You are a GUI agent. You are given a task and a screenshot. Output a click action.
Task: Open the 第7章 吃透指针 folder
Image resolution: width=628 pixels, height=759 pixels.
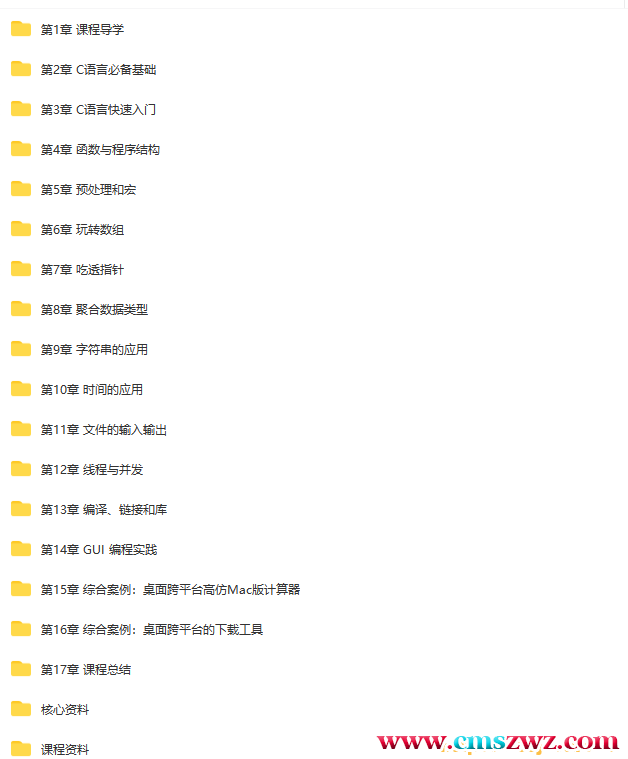click(x=82, y=270)
